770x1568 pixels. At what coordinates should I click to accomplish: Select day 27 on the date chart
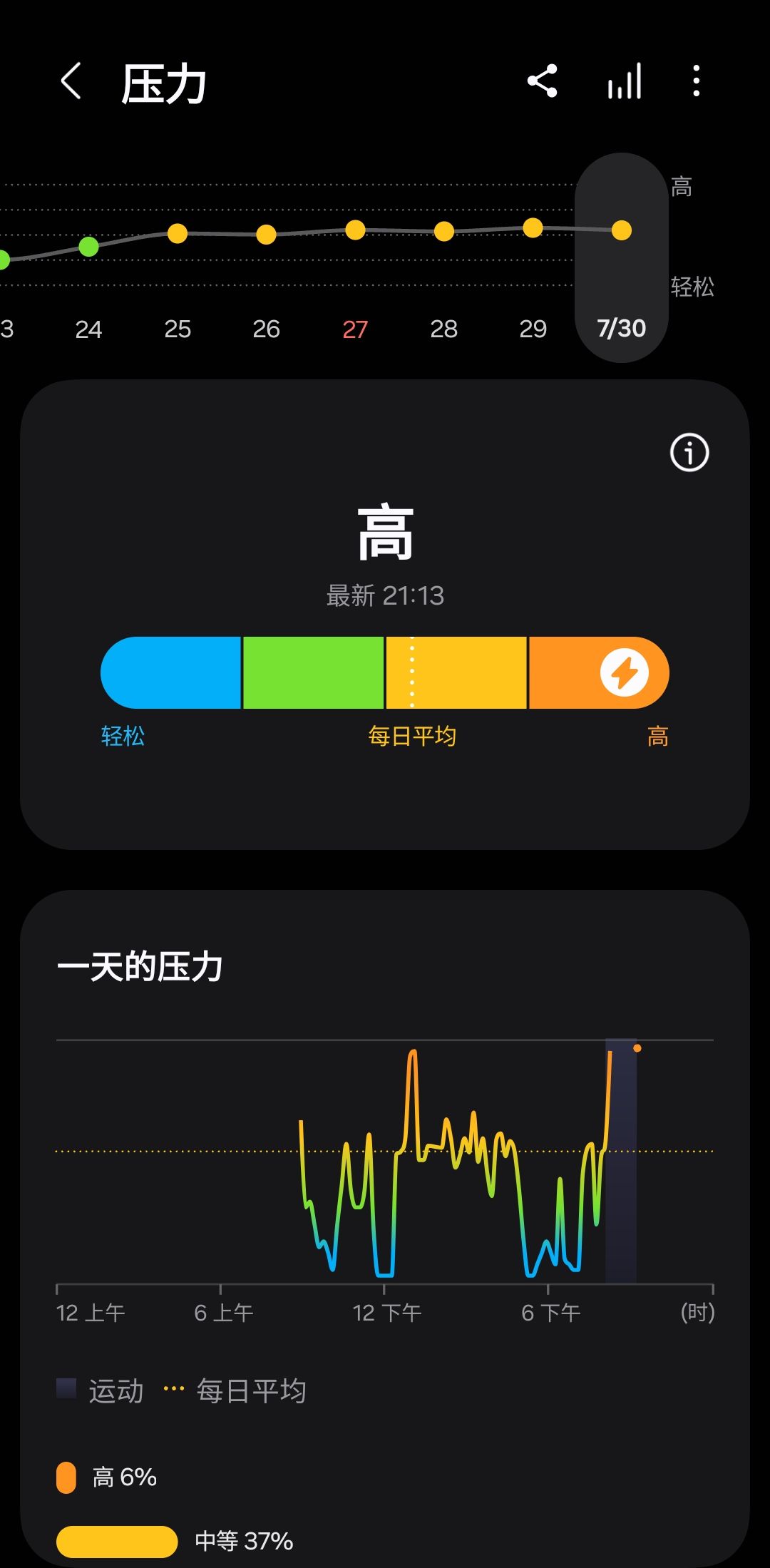point(355,329)
